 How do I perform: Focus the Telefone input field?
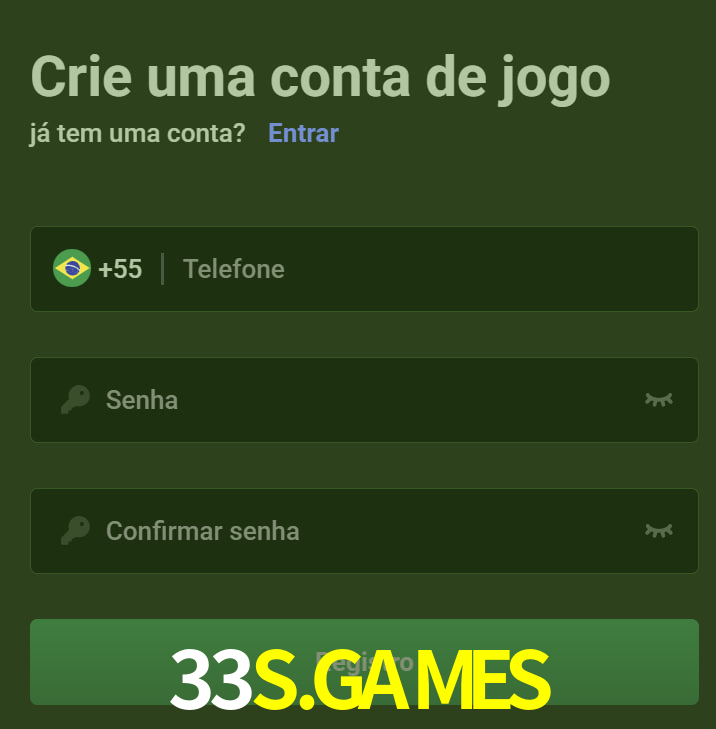pyautogui.click(x=430, y=269)
